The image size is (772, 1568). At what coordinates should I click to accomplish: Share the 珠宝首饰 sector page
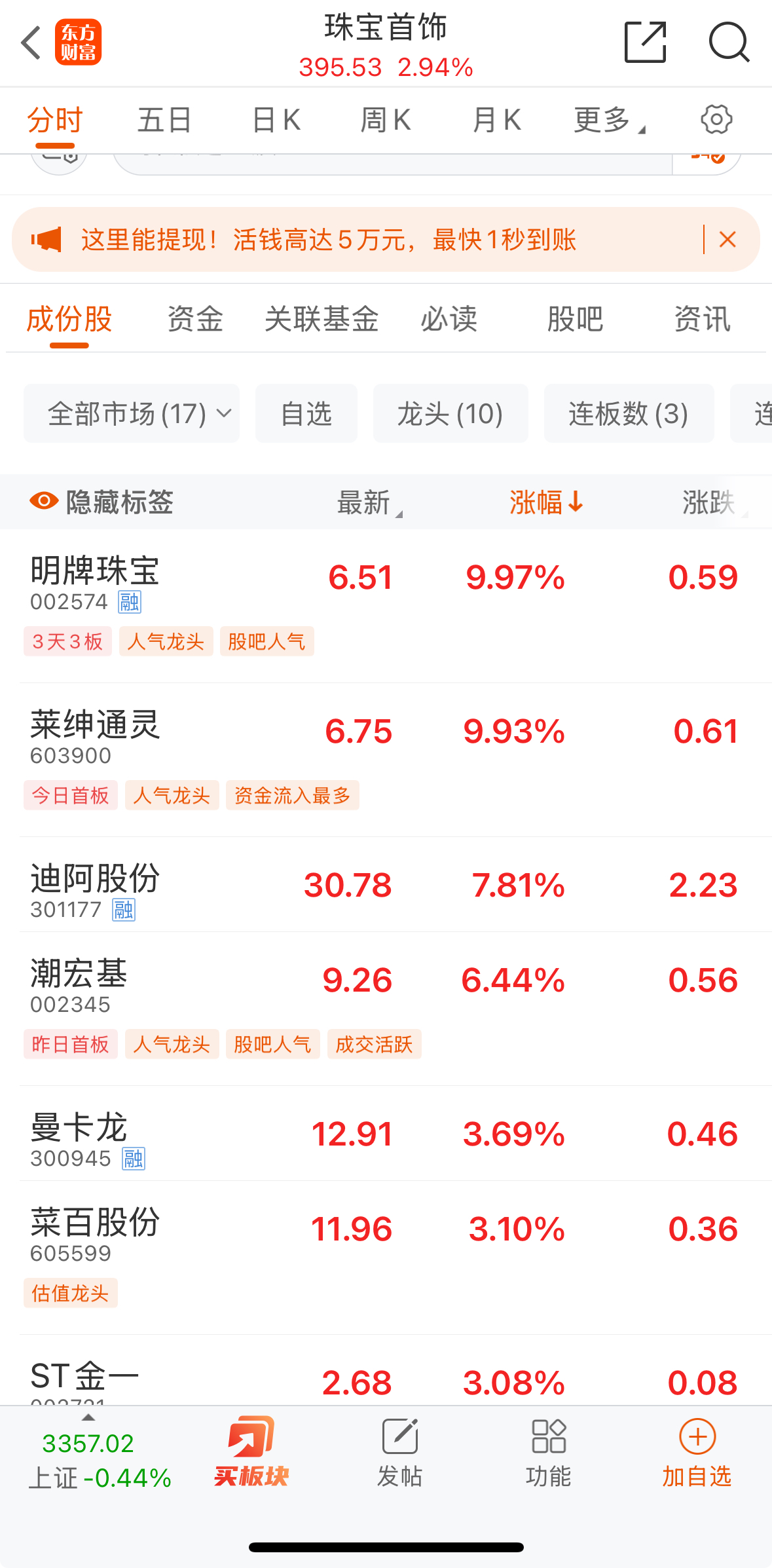(x=645, y=43)
